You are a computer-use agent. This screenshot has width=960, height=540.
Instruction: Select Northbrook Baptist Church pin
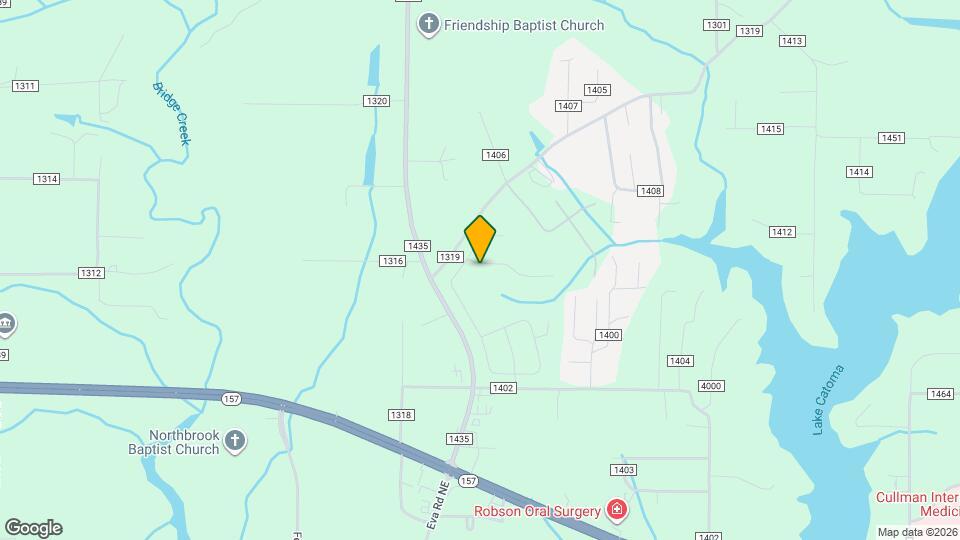(235, 441)
